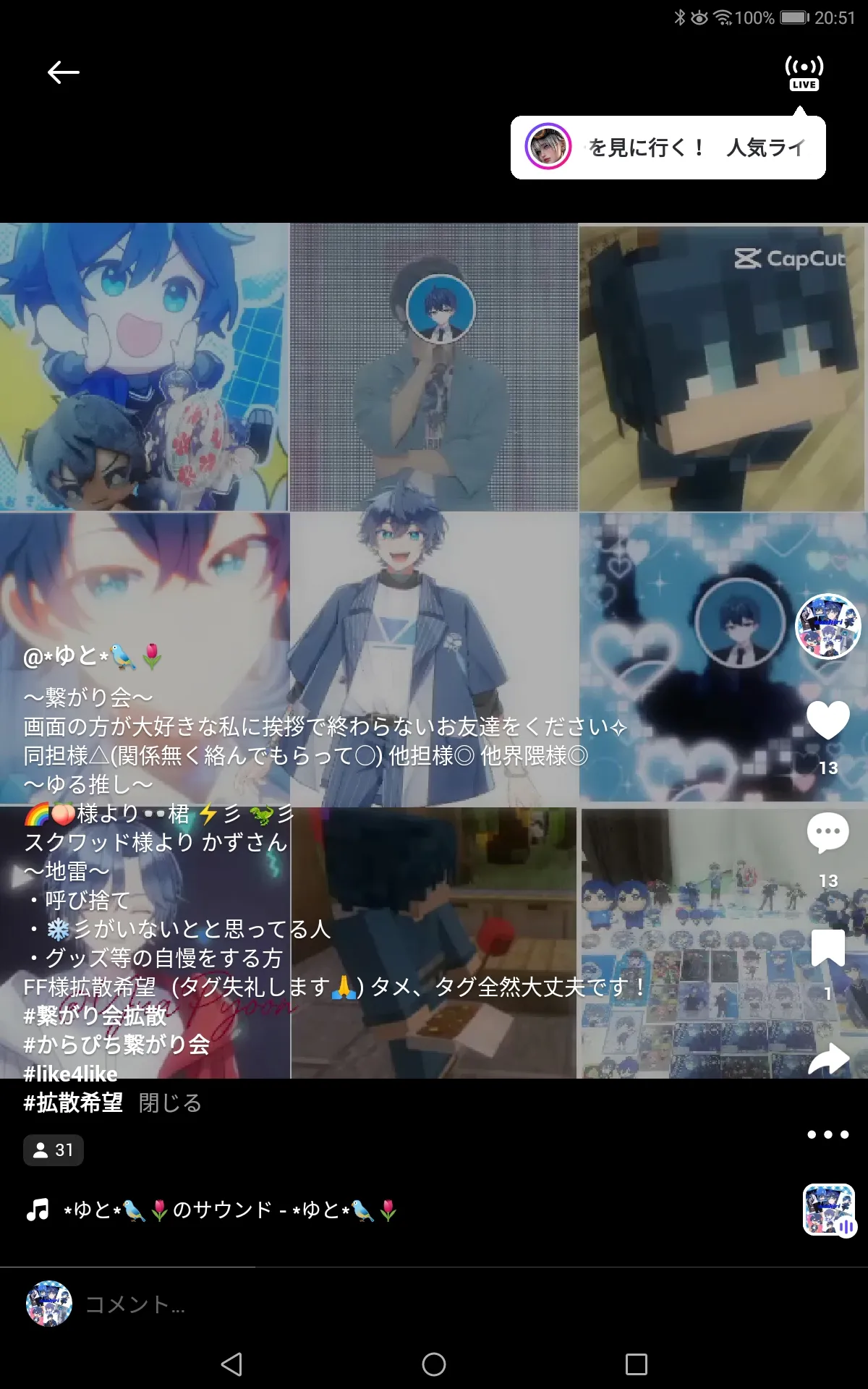Bookmark this video
Viewport: 868px width, 1389px height.
pyautogui.click(x=828, y=948)
